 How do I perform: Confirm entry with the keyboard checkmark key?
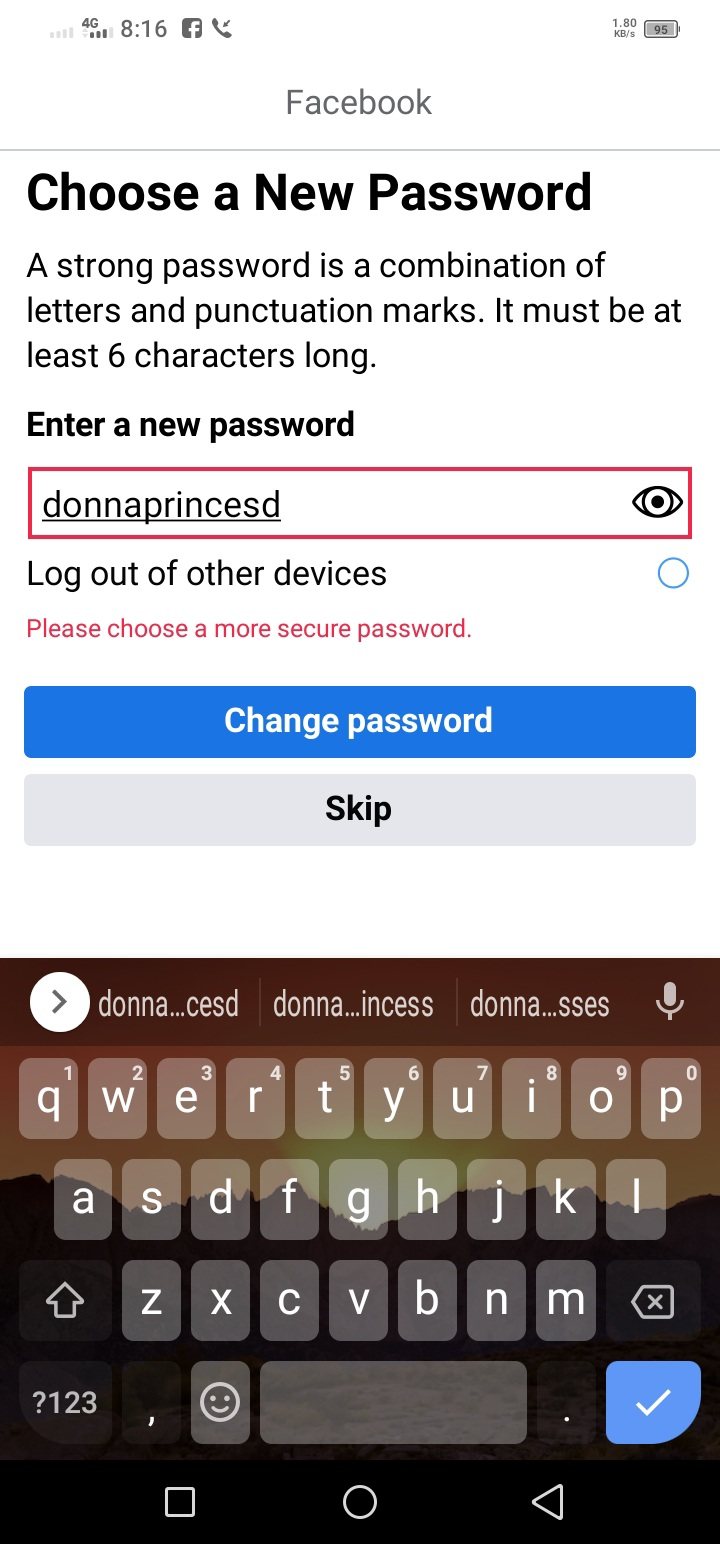(x=652, y=1402)
